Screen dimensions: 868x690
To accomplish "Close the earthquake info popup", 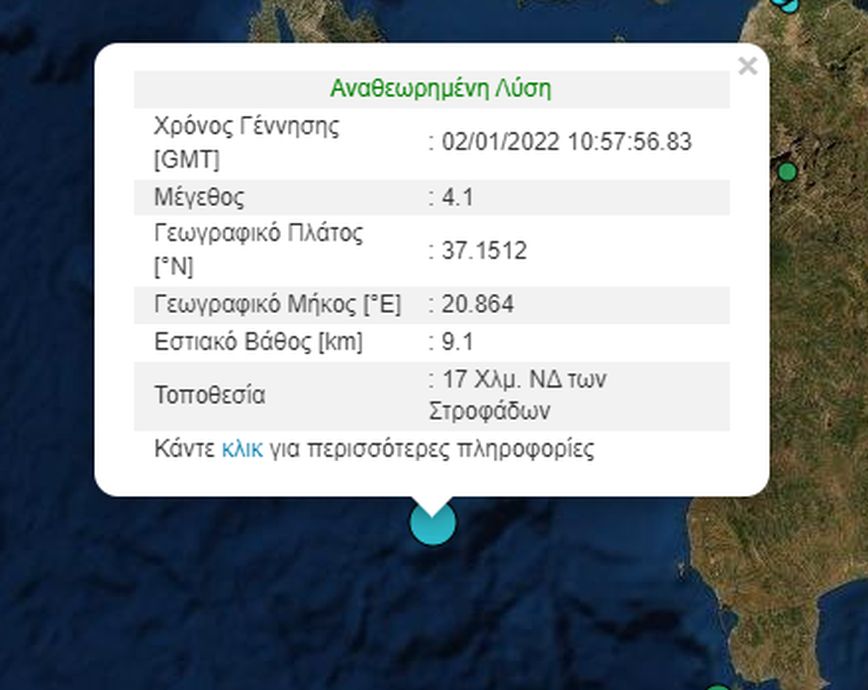I will pyautogui.click(x=746, y=67).
